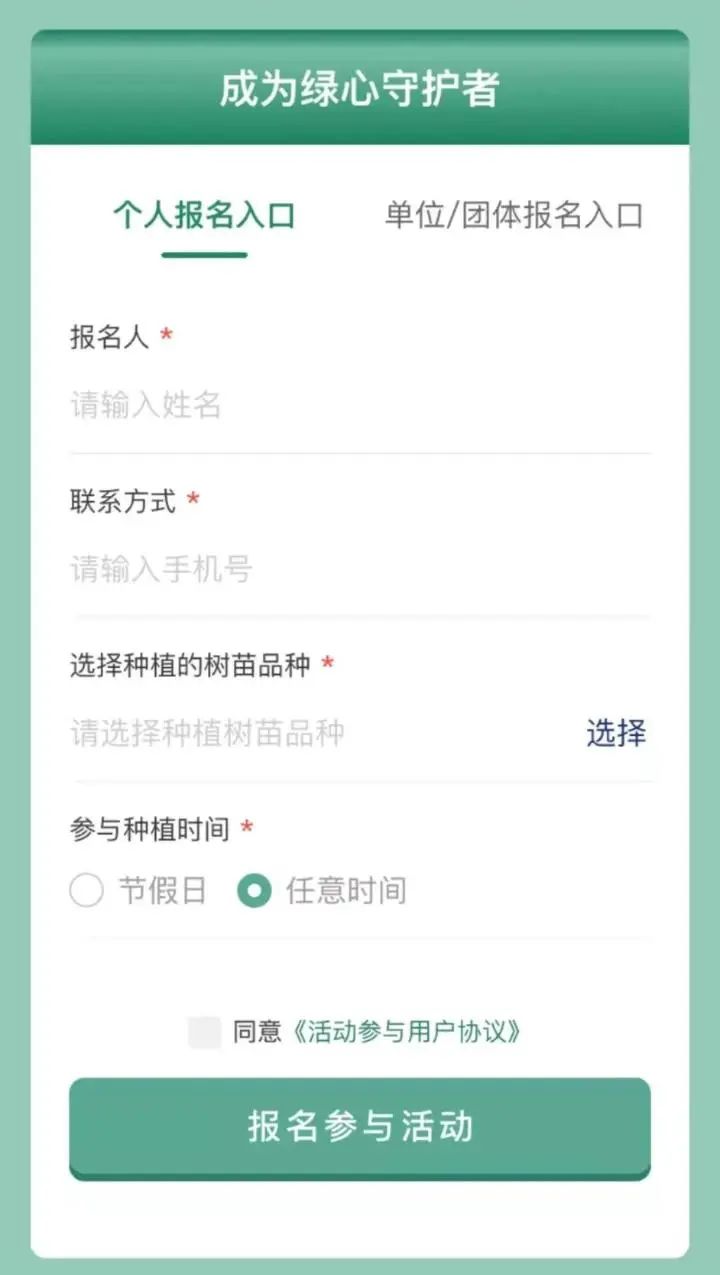Tap the filled circle of 任意时间
720x1275 pixels.
[255, 891]
